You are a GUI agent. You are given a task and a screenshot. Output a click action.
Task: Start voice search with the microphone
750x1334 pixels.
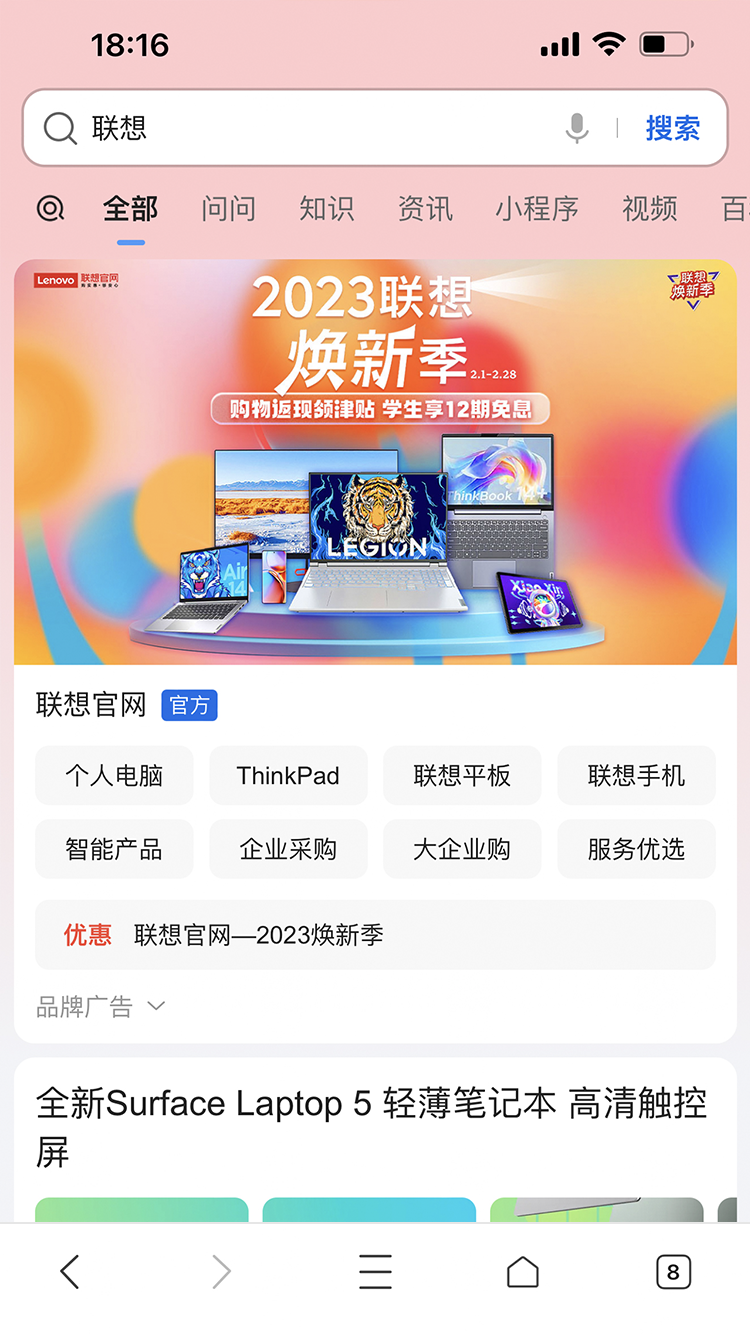(577, 128)
